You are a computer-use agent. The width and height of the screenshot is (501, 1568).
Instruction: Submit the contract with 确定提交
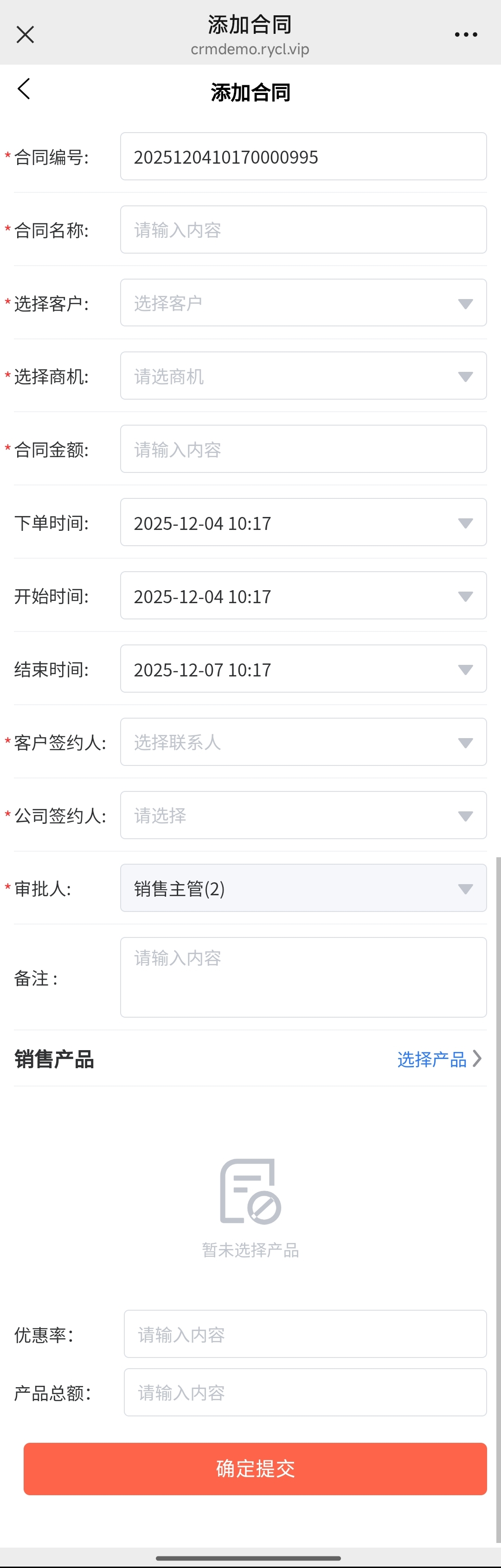click(x=255, y=1468)
